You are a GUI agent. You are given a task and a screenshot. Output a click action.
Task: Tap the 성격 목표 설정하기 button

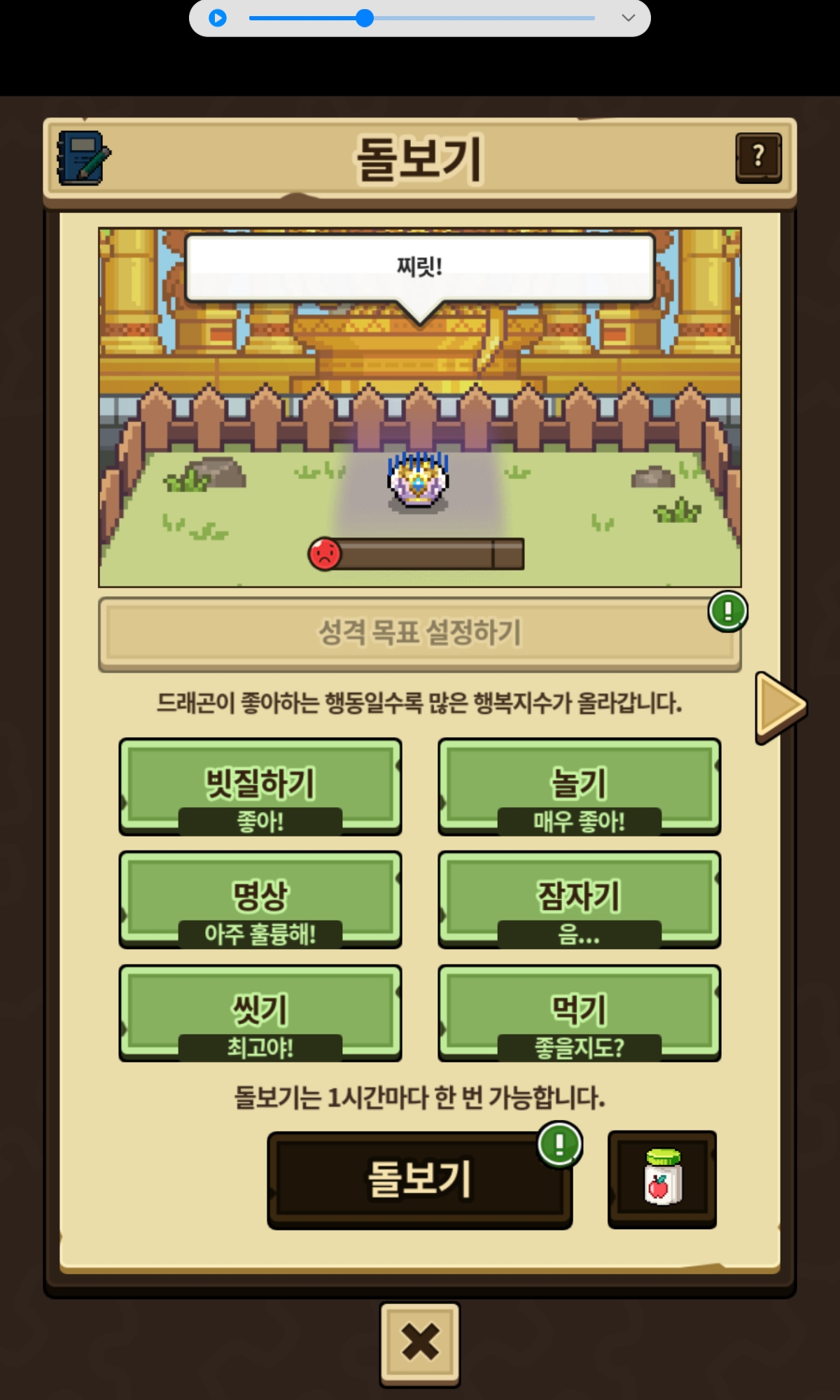(x=419, y=633)
